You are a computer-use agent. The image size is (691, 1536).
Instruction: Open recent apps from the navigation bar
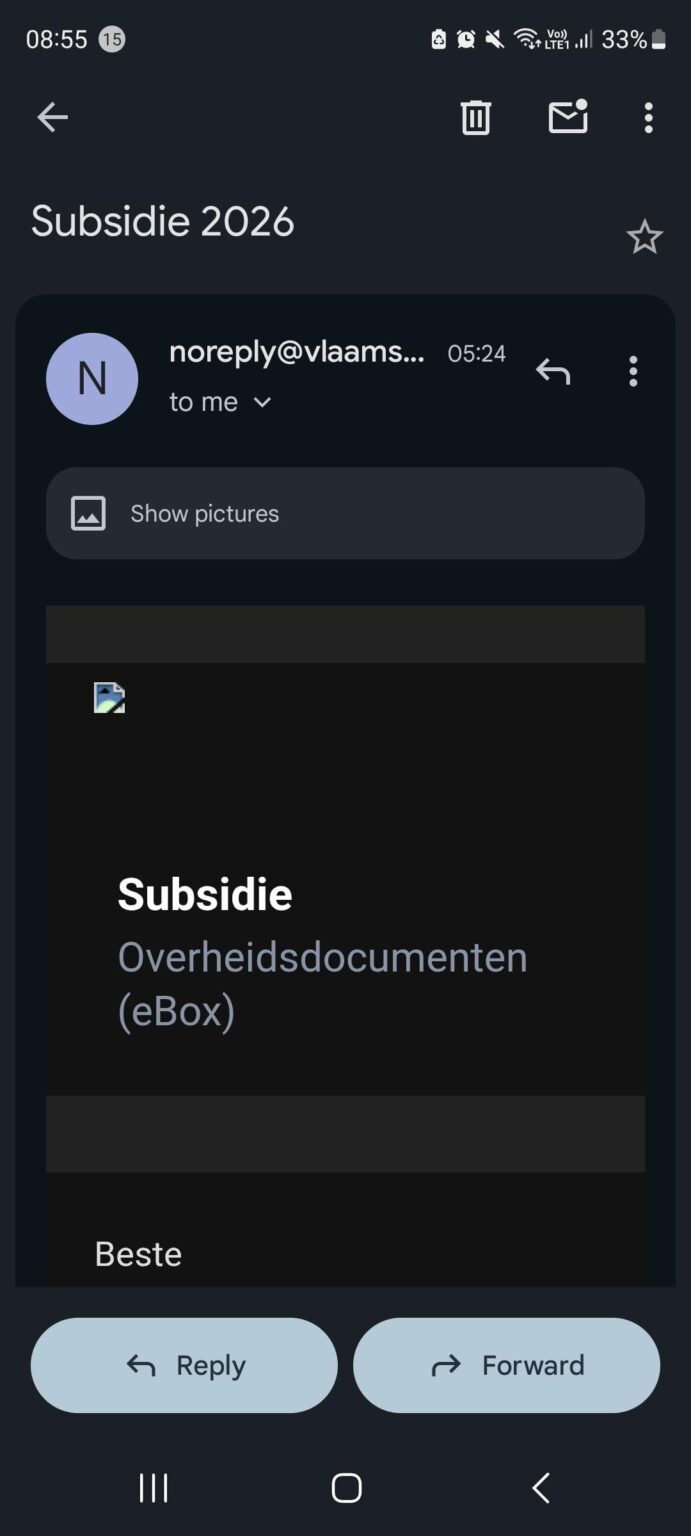153,1488
